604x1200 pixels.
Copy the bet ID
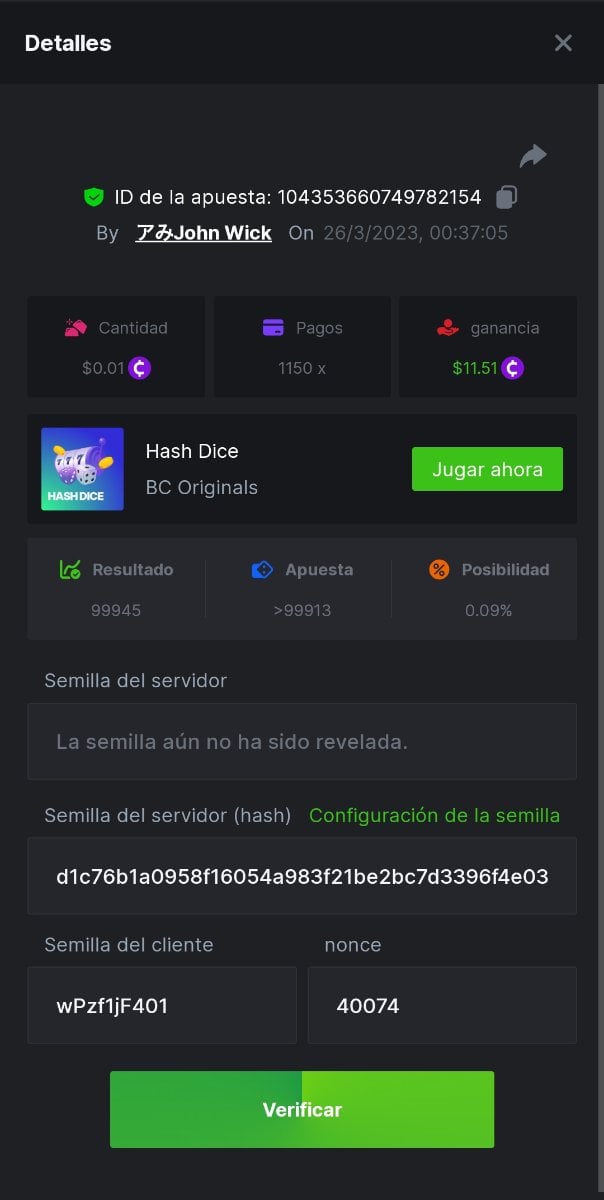click(507, 197)
